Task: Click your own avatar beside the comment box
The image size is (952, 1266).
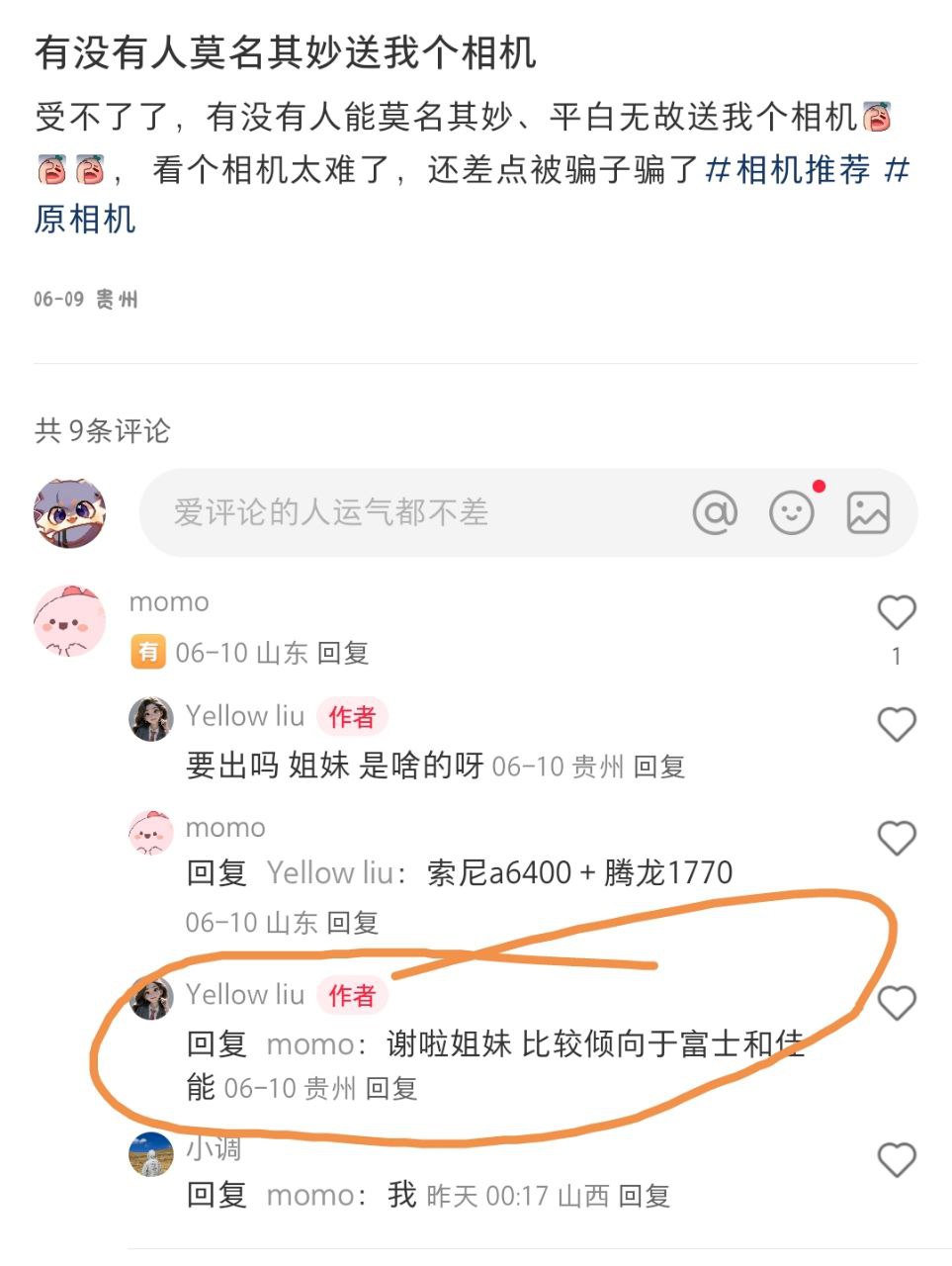Action: click(69, 512)
